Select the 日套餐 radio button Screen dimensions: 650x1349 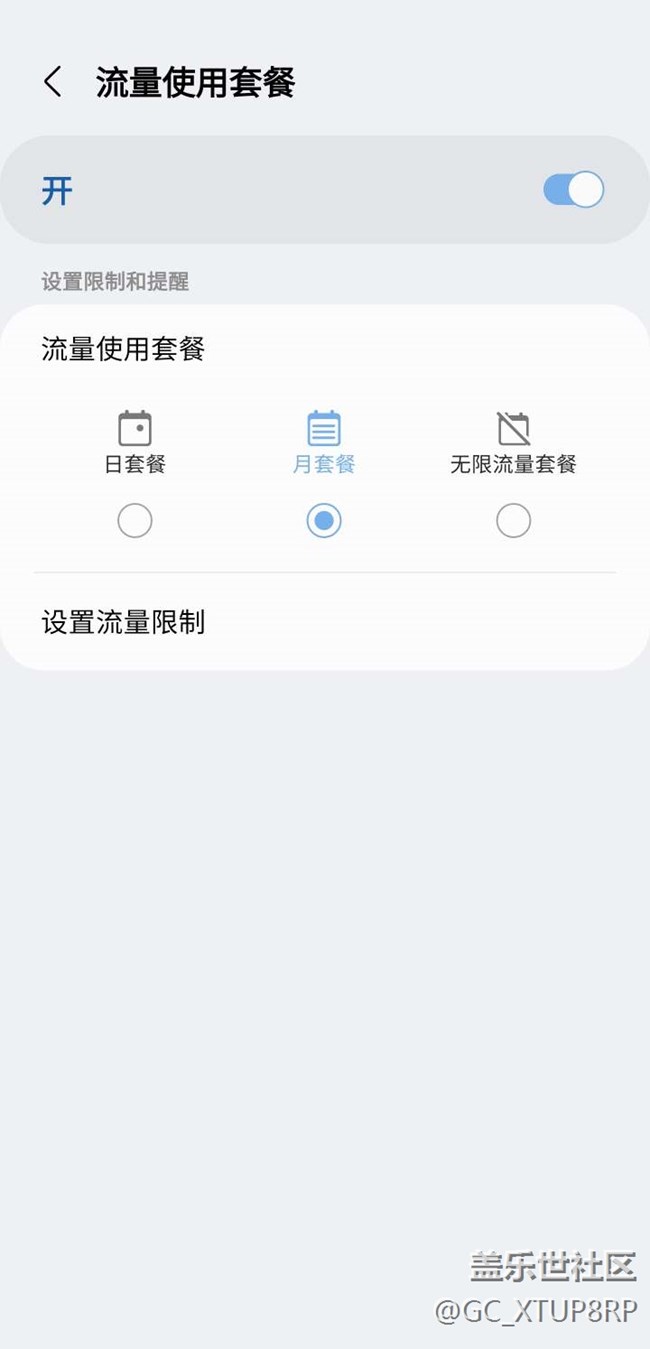(135, 521)
